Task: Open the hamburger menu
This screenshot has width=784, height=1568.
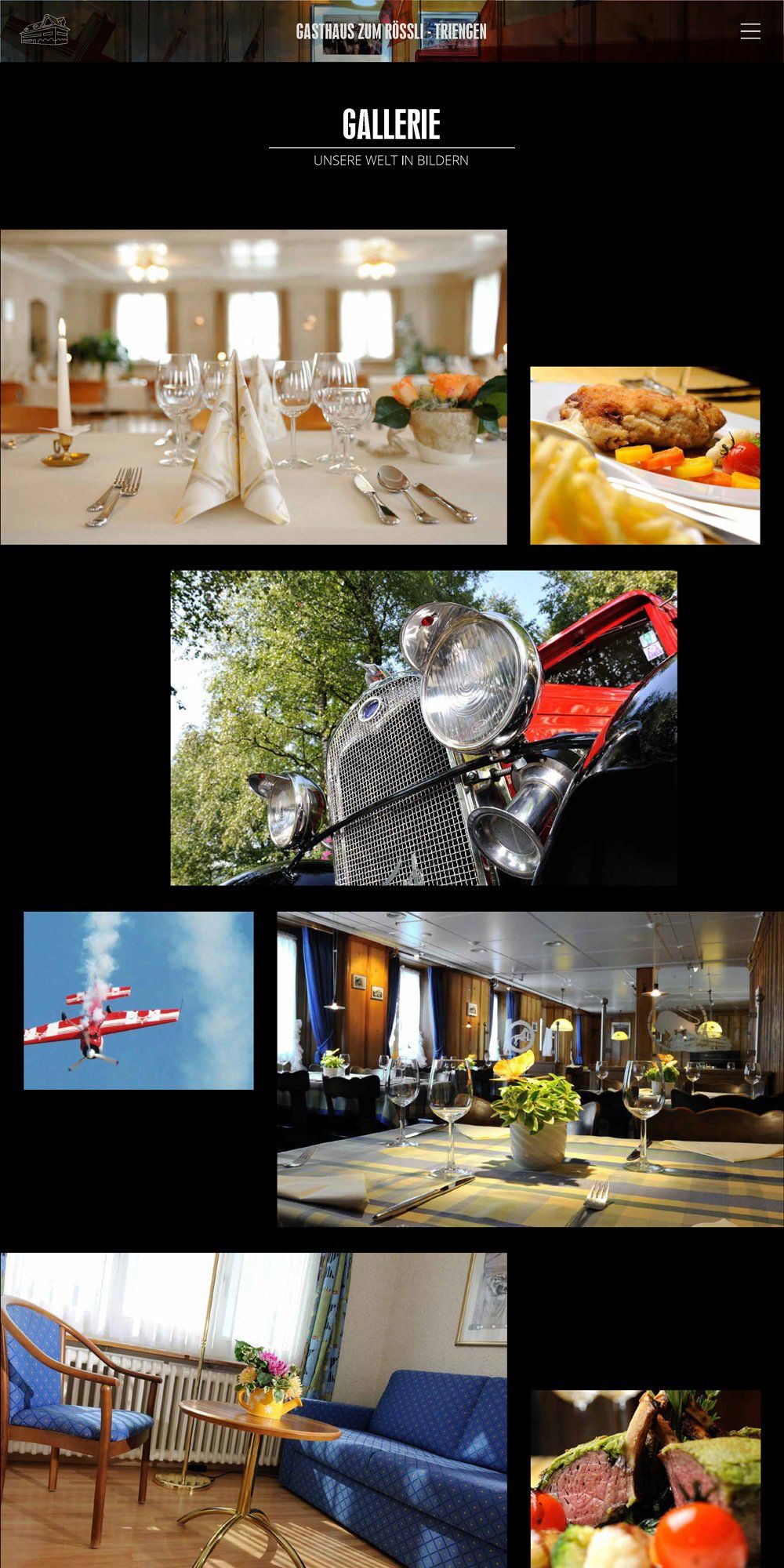Action: click(750, 31)
